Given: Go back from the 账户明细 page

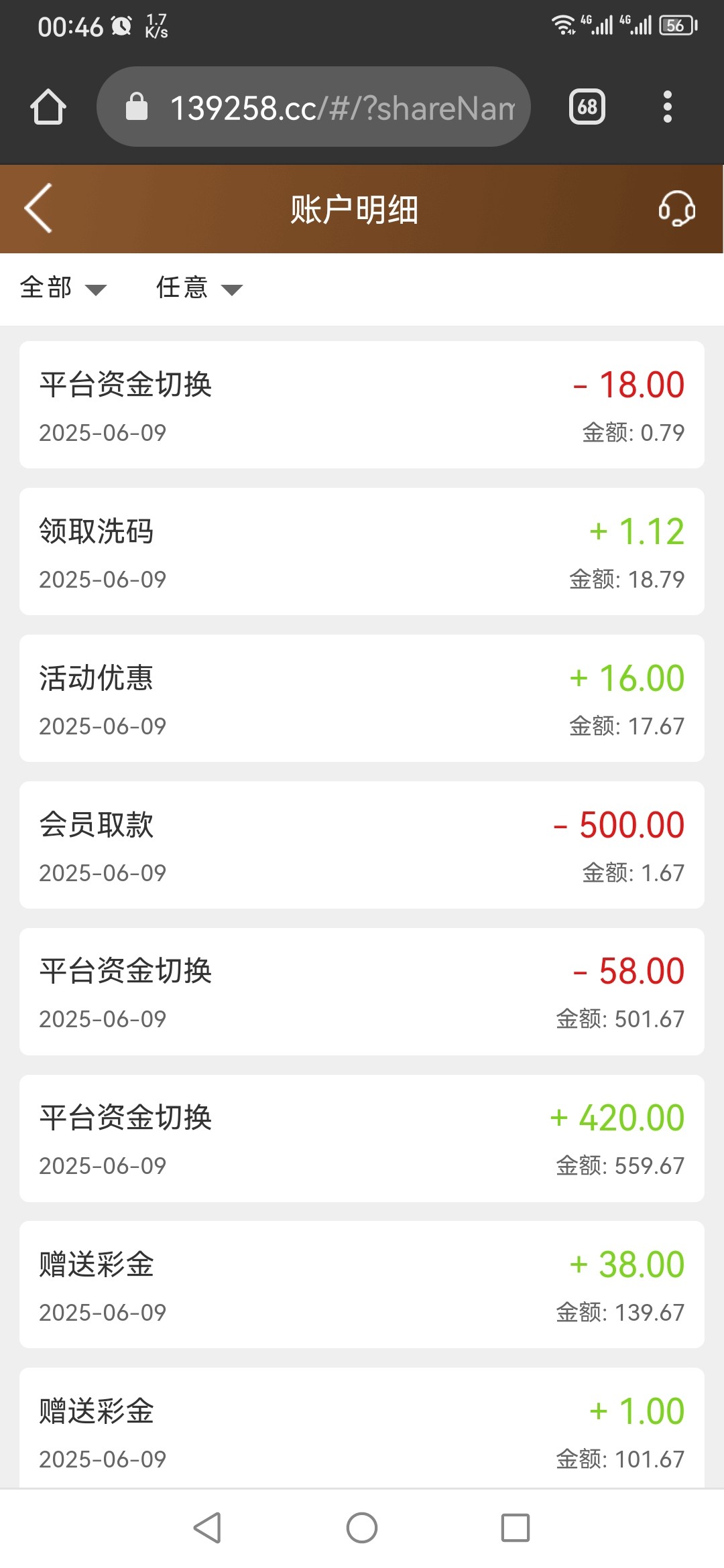Looking at the screenshot, I should 38,208.
